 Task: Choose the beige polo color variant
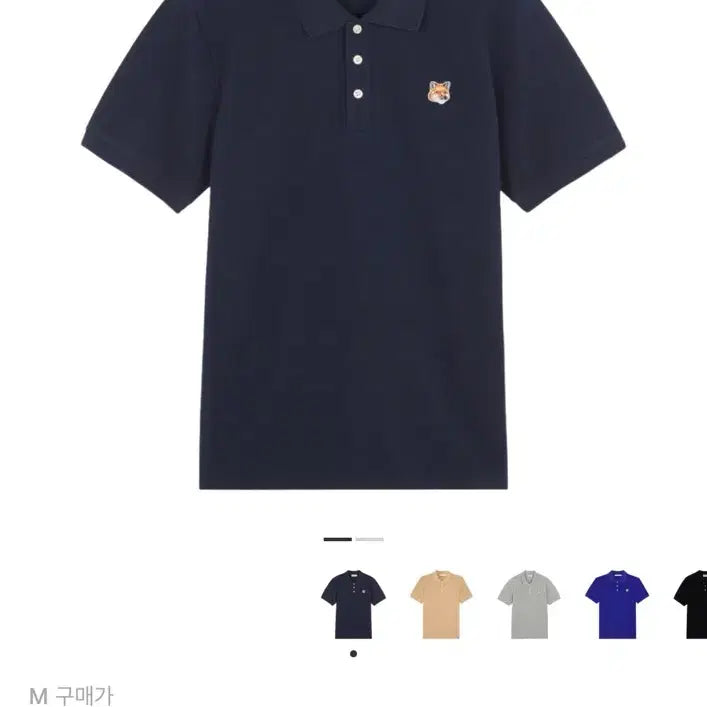(x=440, y=604)
